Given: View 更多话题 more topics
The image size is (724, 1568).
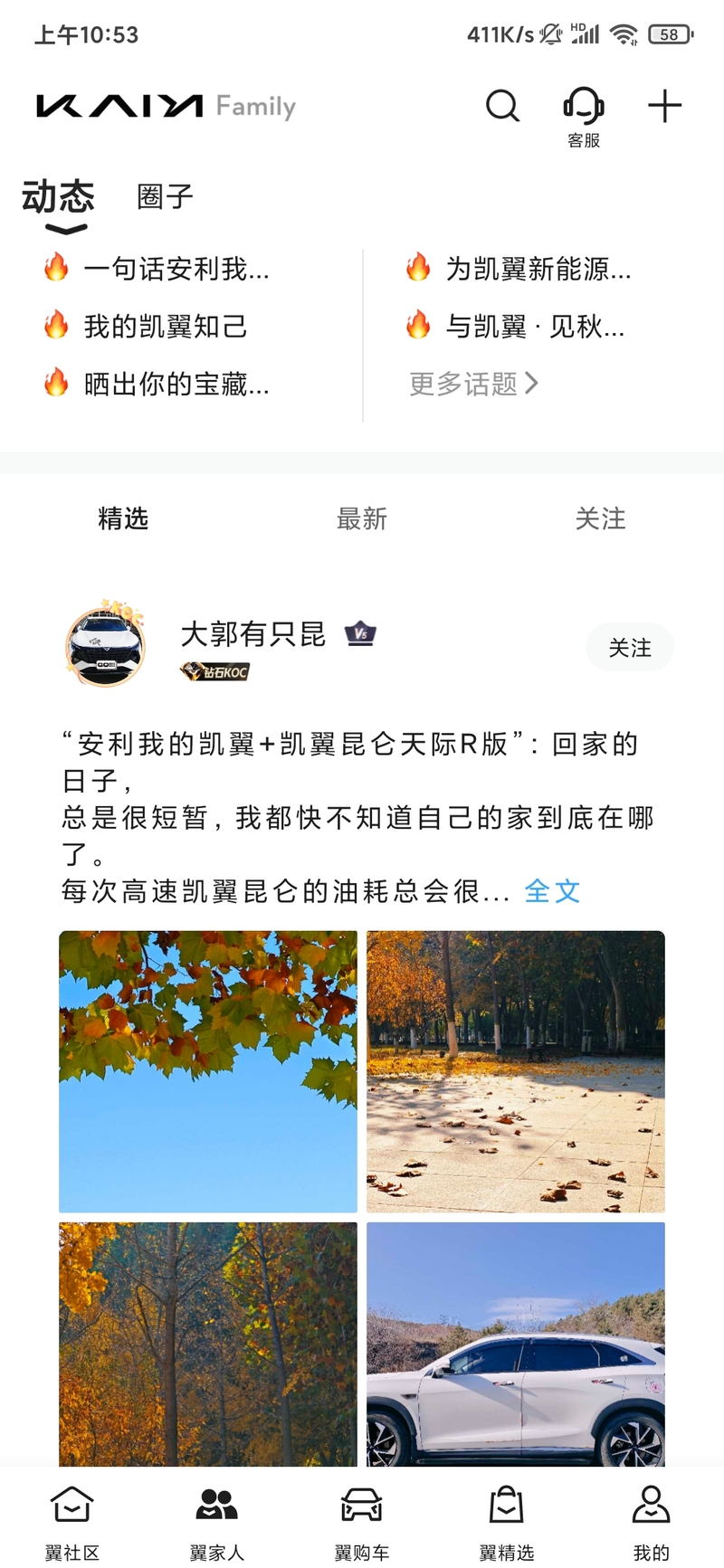Looking at the screenshot, I should (x=473, y=384).
